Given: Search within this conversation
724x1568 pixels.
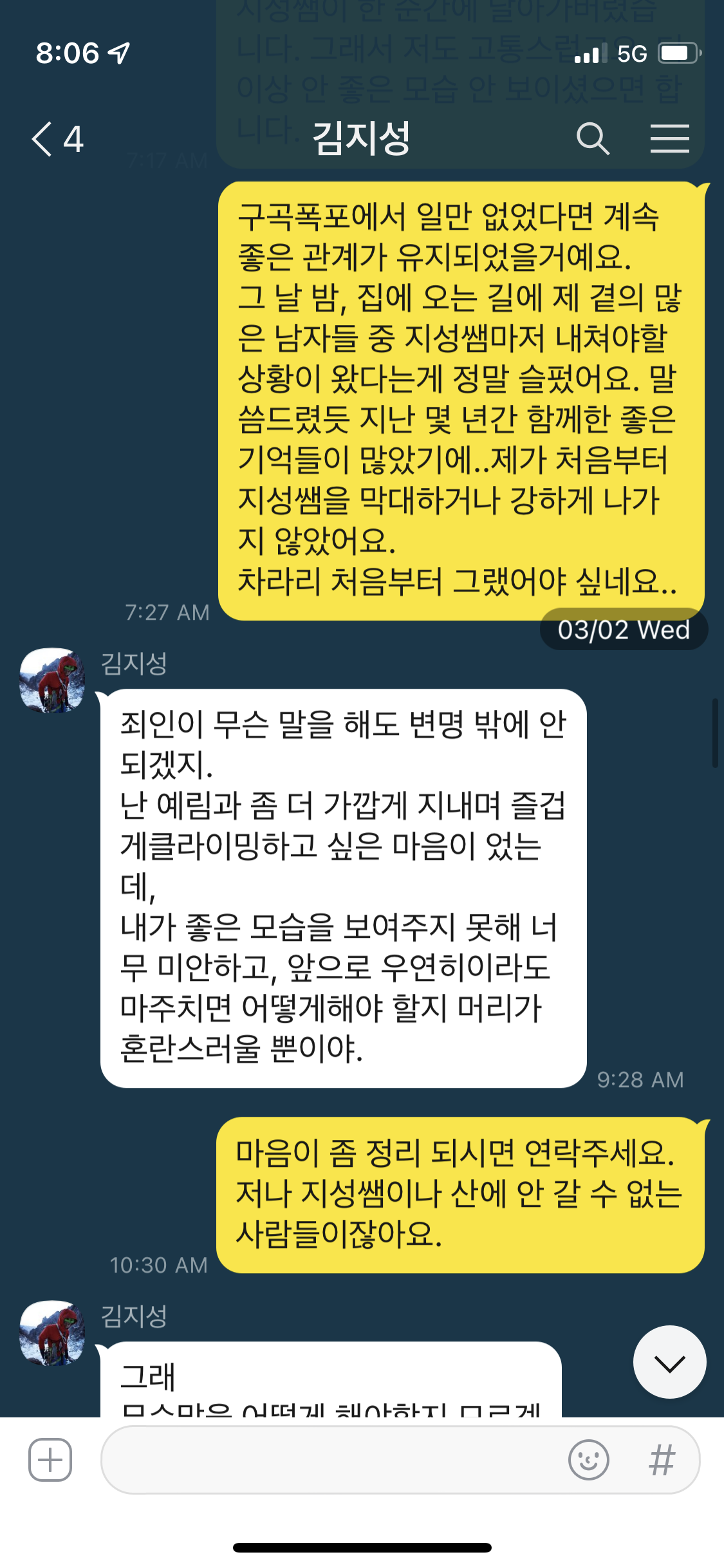Looking at the screenshot, I should [x=592, y=139].
